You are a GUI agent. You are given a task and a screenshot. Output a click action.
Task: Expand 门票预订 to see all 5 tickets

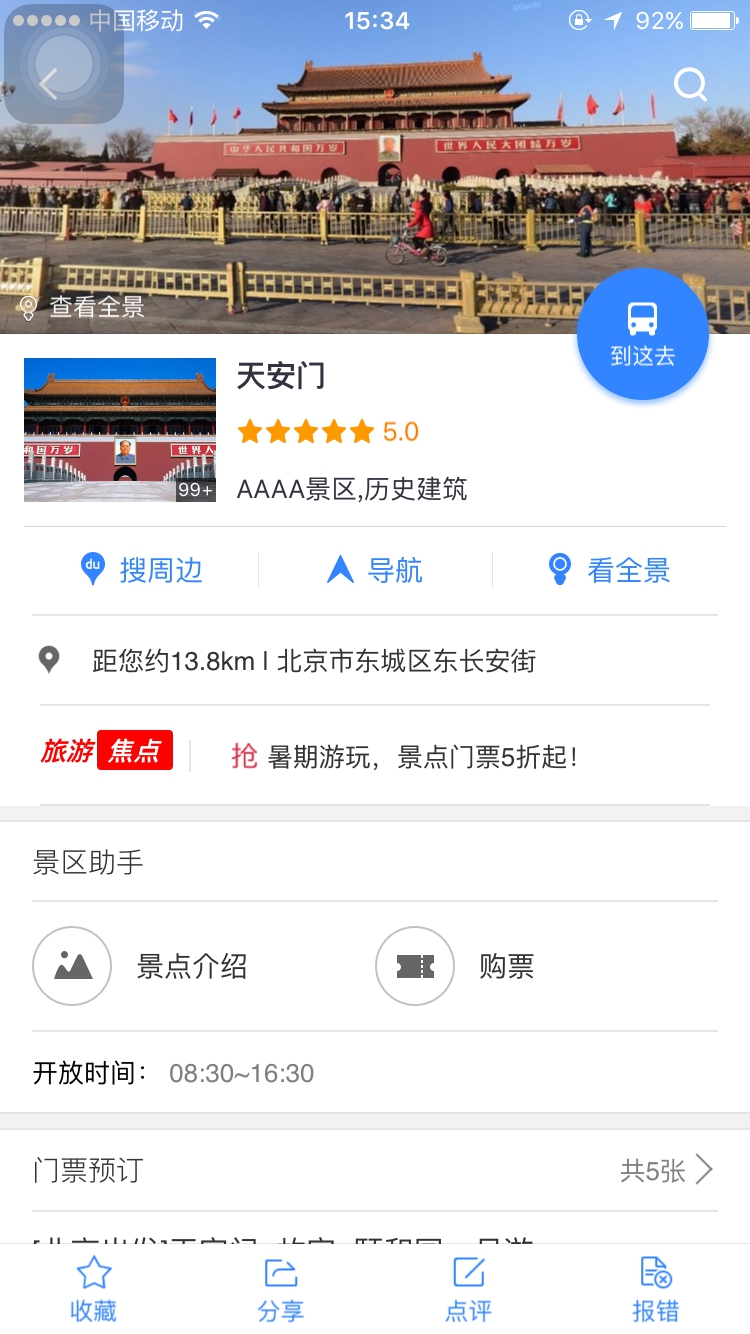coord(666,1170)
